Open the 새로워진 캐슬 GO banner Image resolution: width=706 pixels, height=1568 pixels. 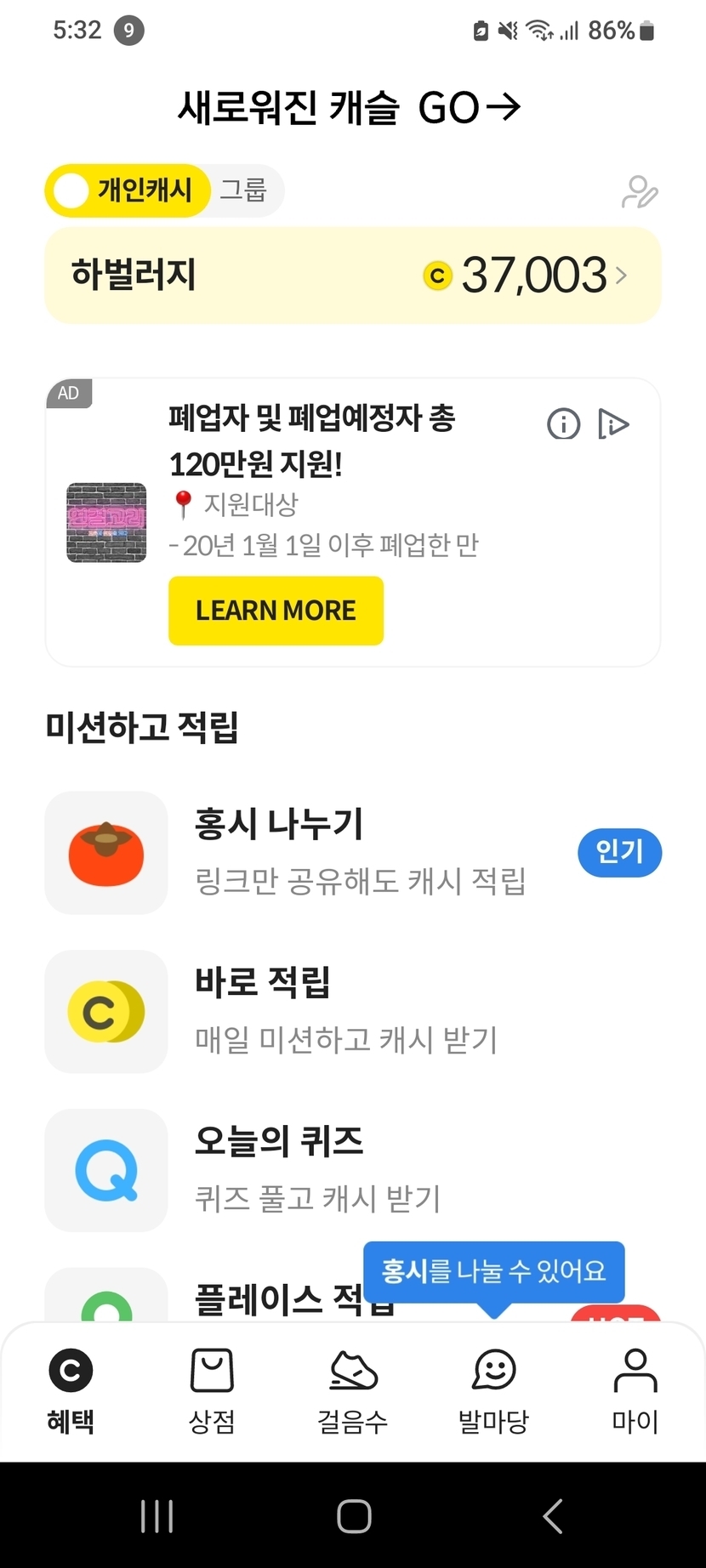[349, 108]
